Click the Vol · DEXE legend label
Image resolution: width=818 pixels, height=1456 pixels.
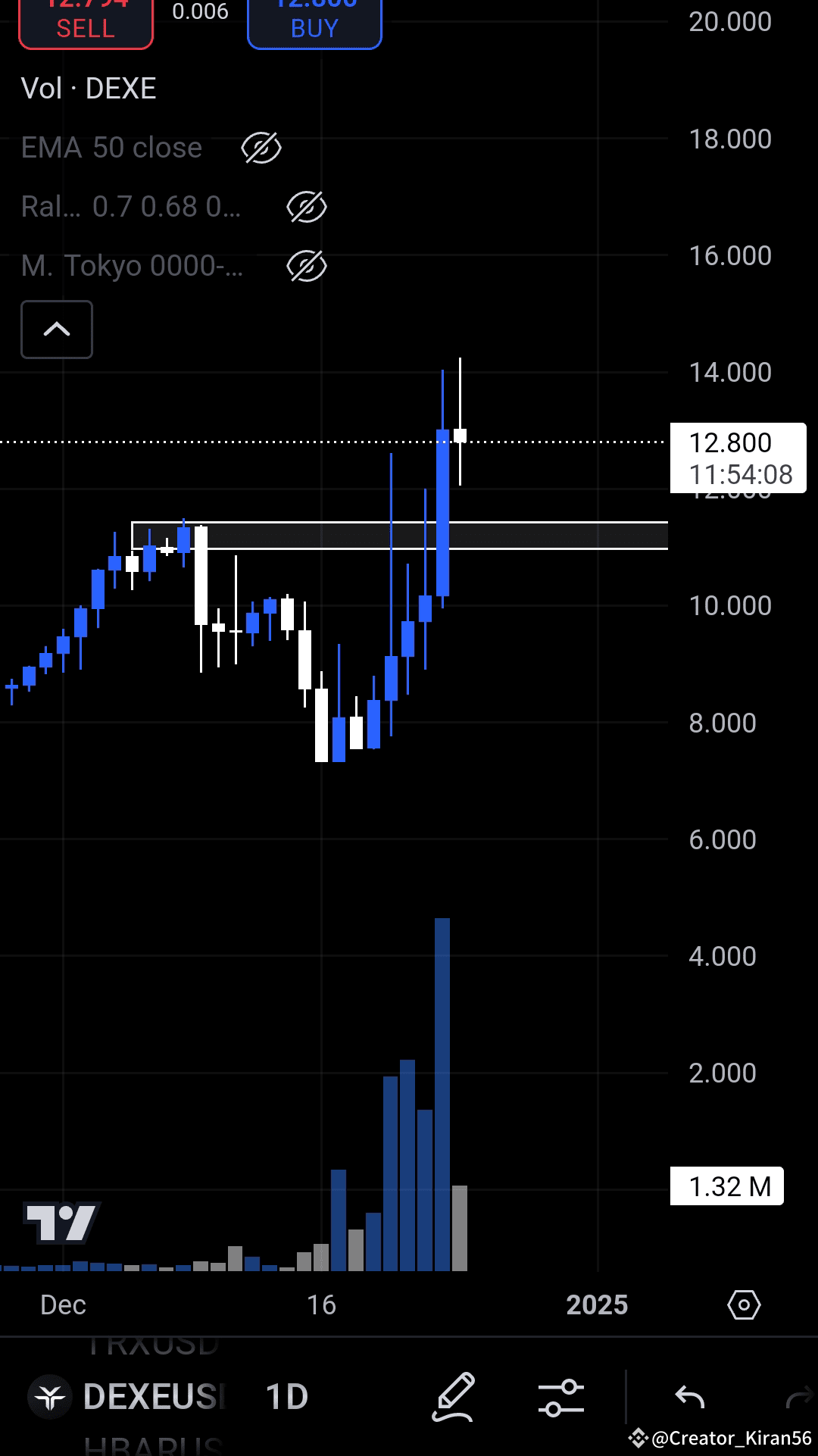point(89,88)
